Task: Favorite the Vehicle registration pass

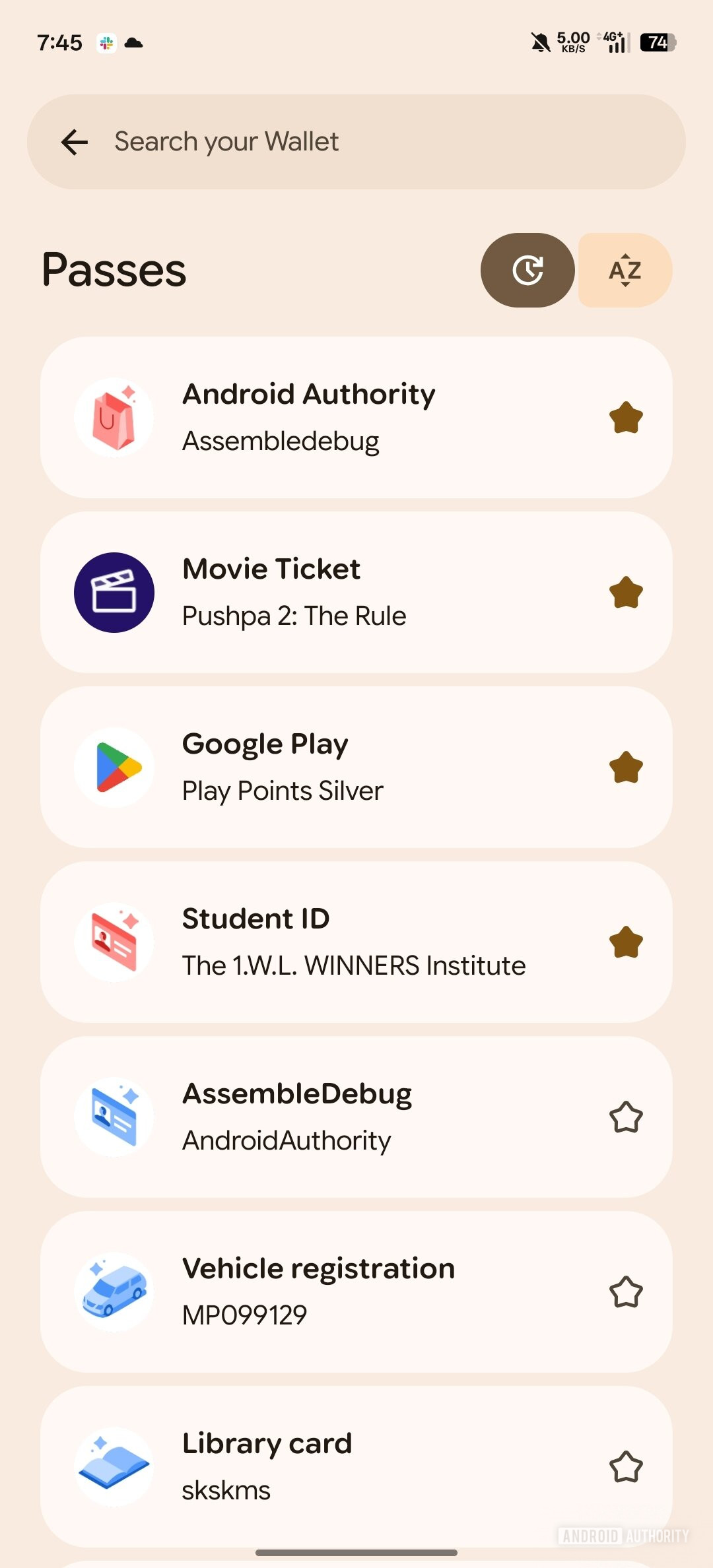Action: coord(626,1291)
